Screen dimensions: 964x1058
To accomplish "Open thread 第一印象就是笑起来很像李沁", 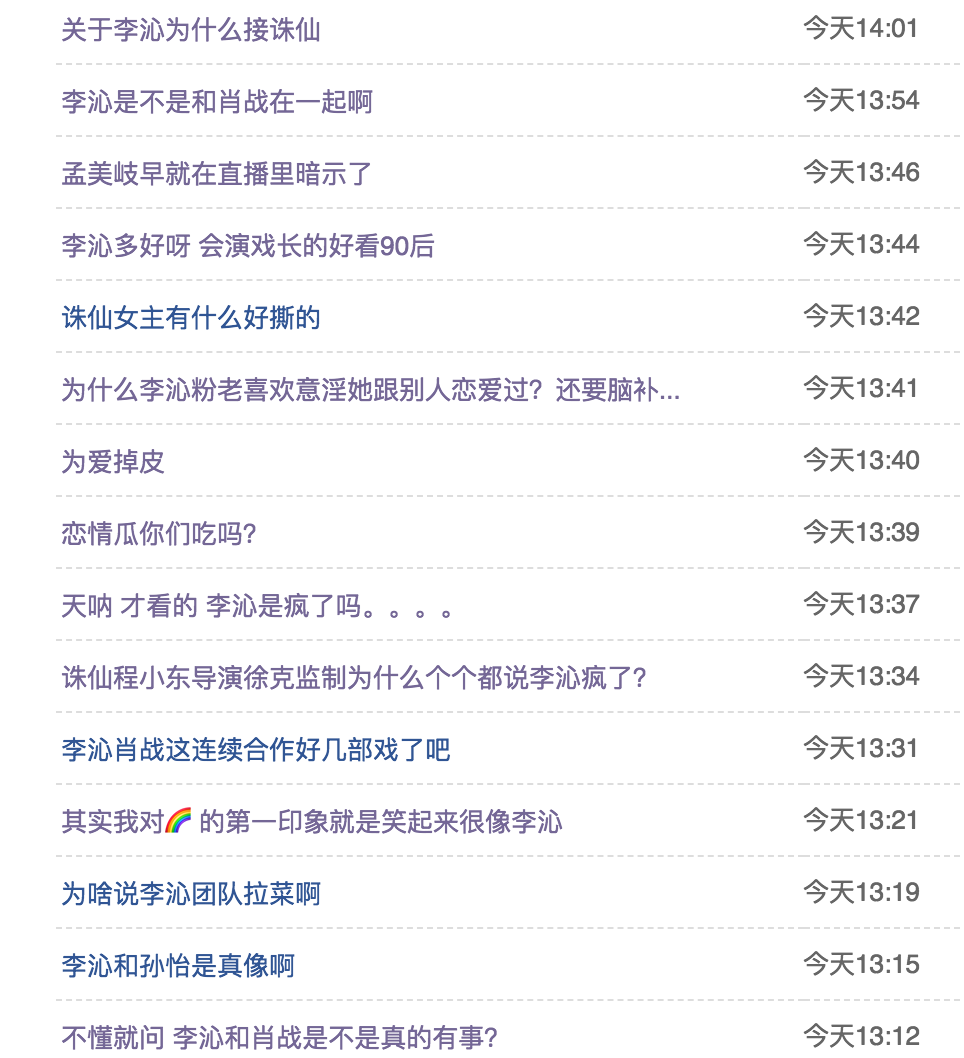I will coord(312,822).
